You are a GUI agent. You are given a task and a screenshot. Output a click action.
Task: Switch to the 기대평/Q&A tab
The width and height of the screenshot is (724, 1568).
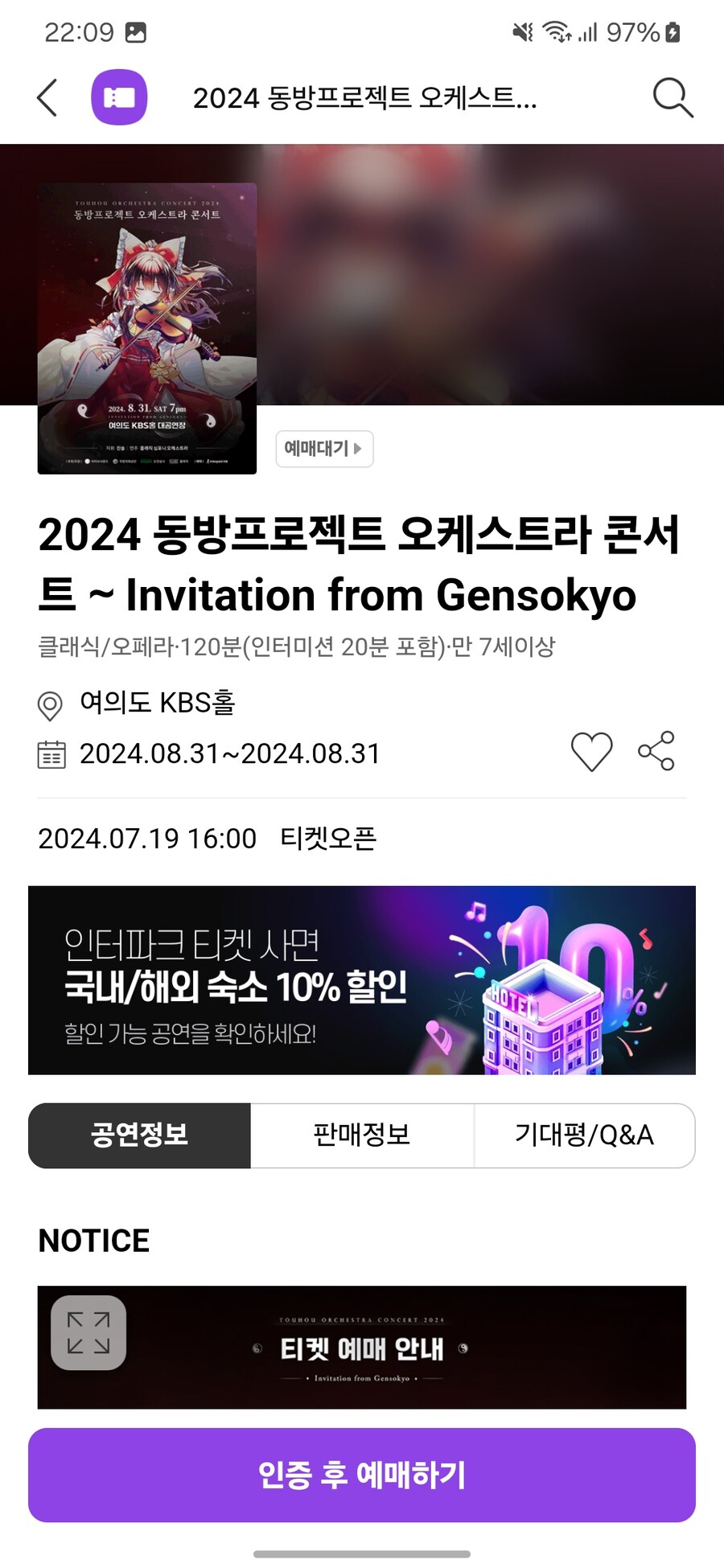pos(584,1135)
